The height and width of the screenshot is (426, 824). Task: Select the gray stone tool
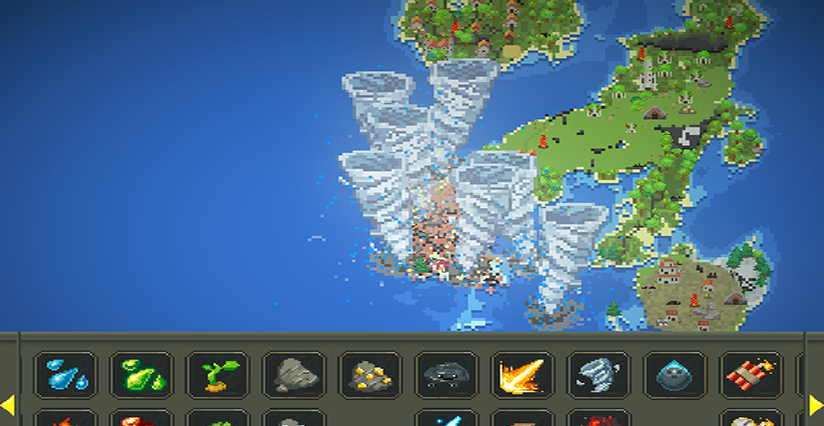pos(294,375)
